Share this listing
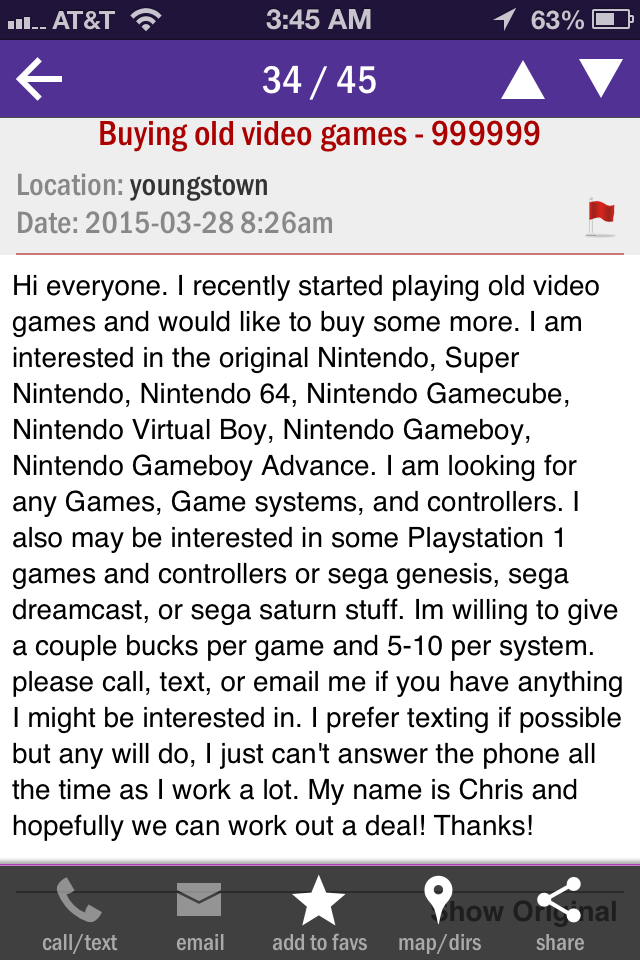The width and height of the screenshot is (640, 960). pyautogui.click(x=559, y=914)
